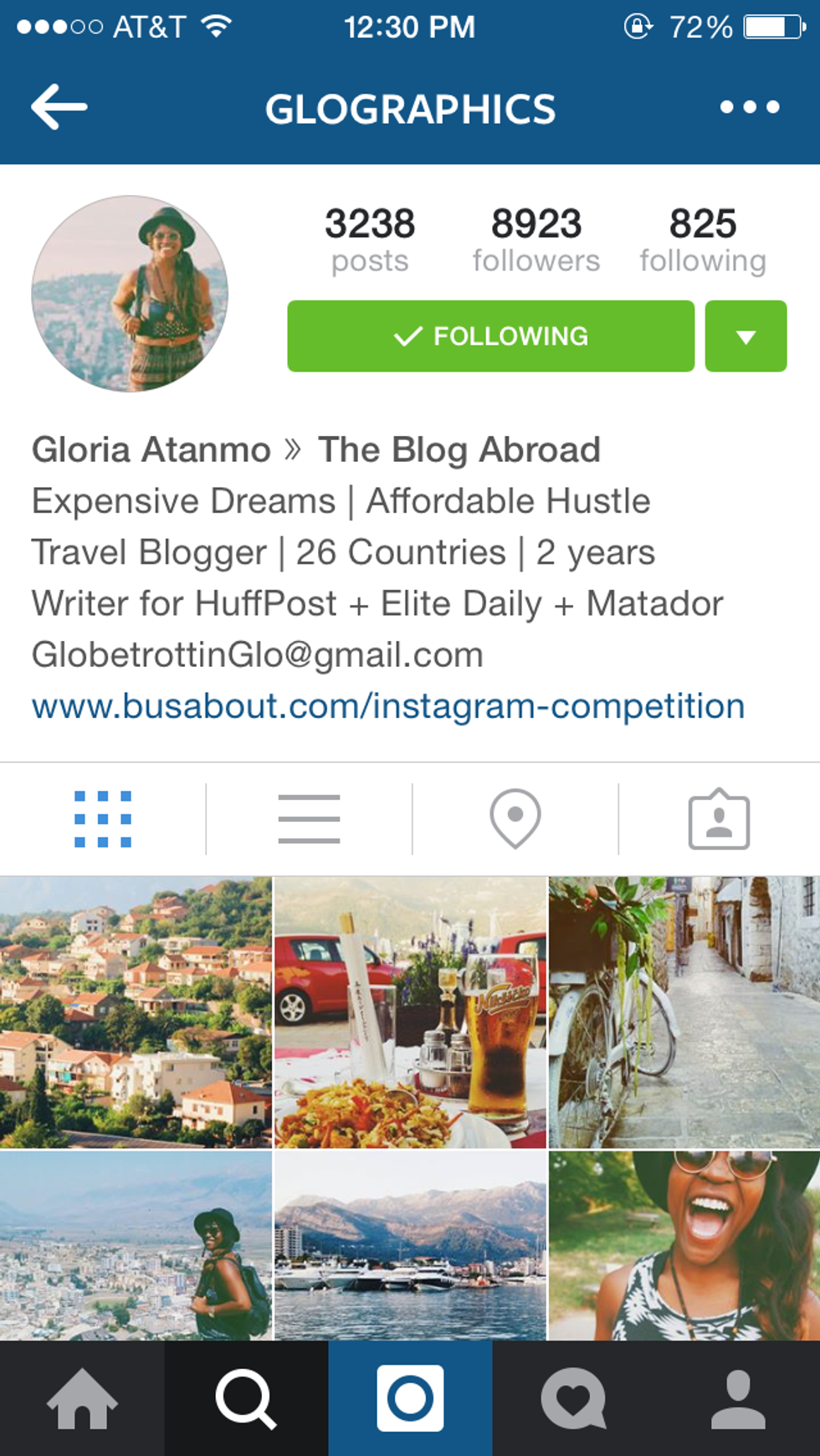The height and width of the screenshot is (1456, 820).
Task: Go back using the arrow icon
Action: click(59, 107)
